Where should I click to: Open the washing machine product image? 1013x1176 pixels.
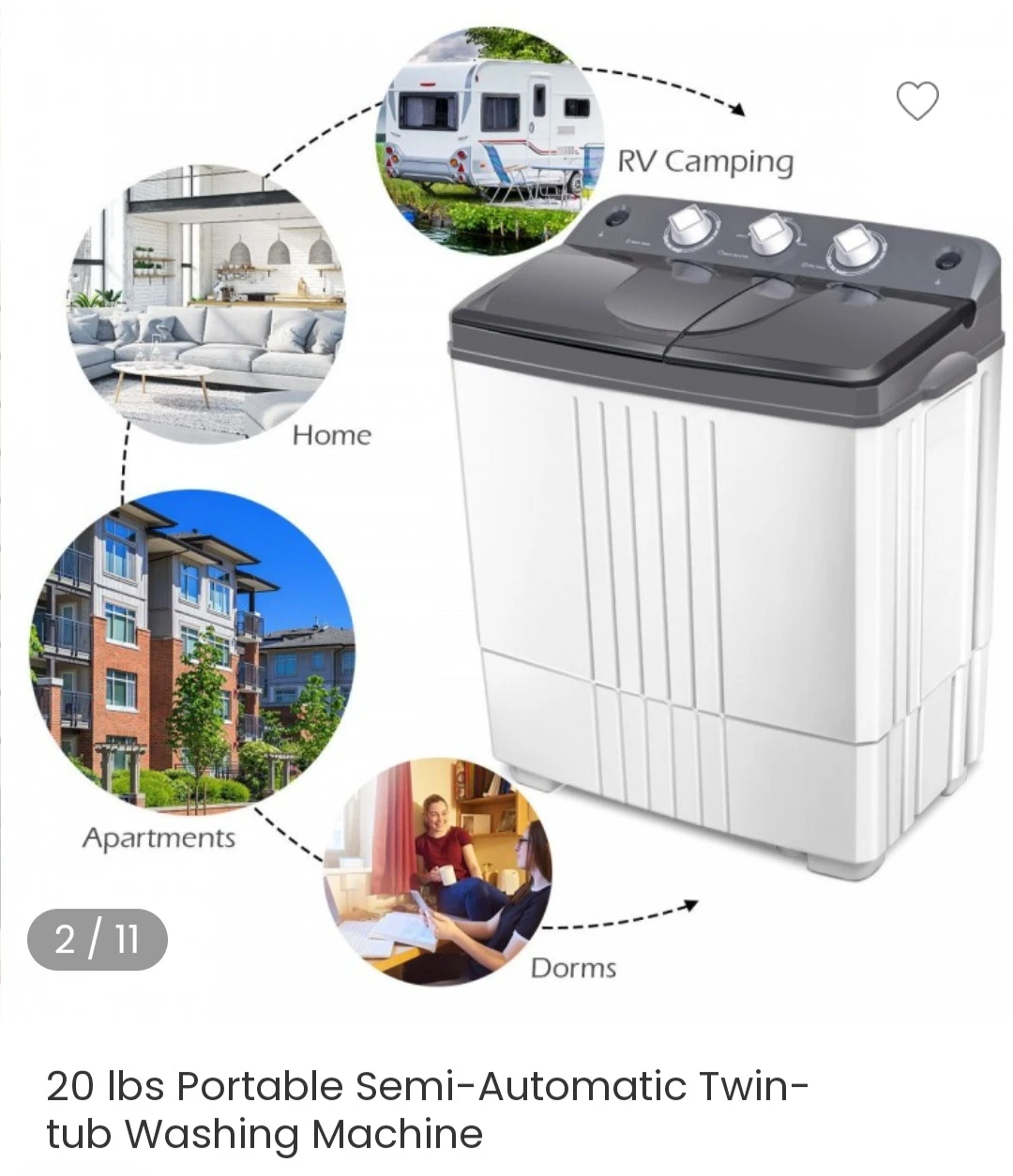(x=722, y=535)
